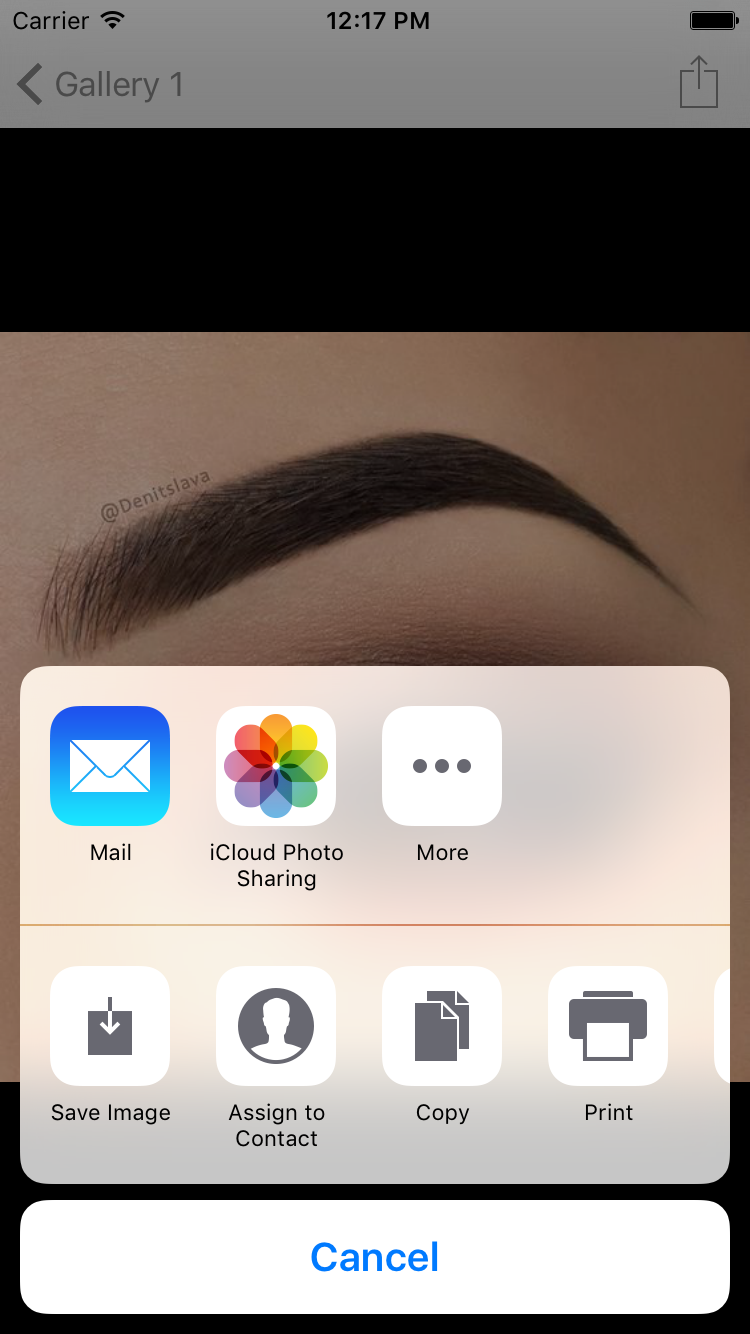
Task: Copy the image to clipboard
Action: [x=442, y=1026]
